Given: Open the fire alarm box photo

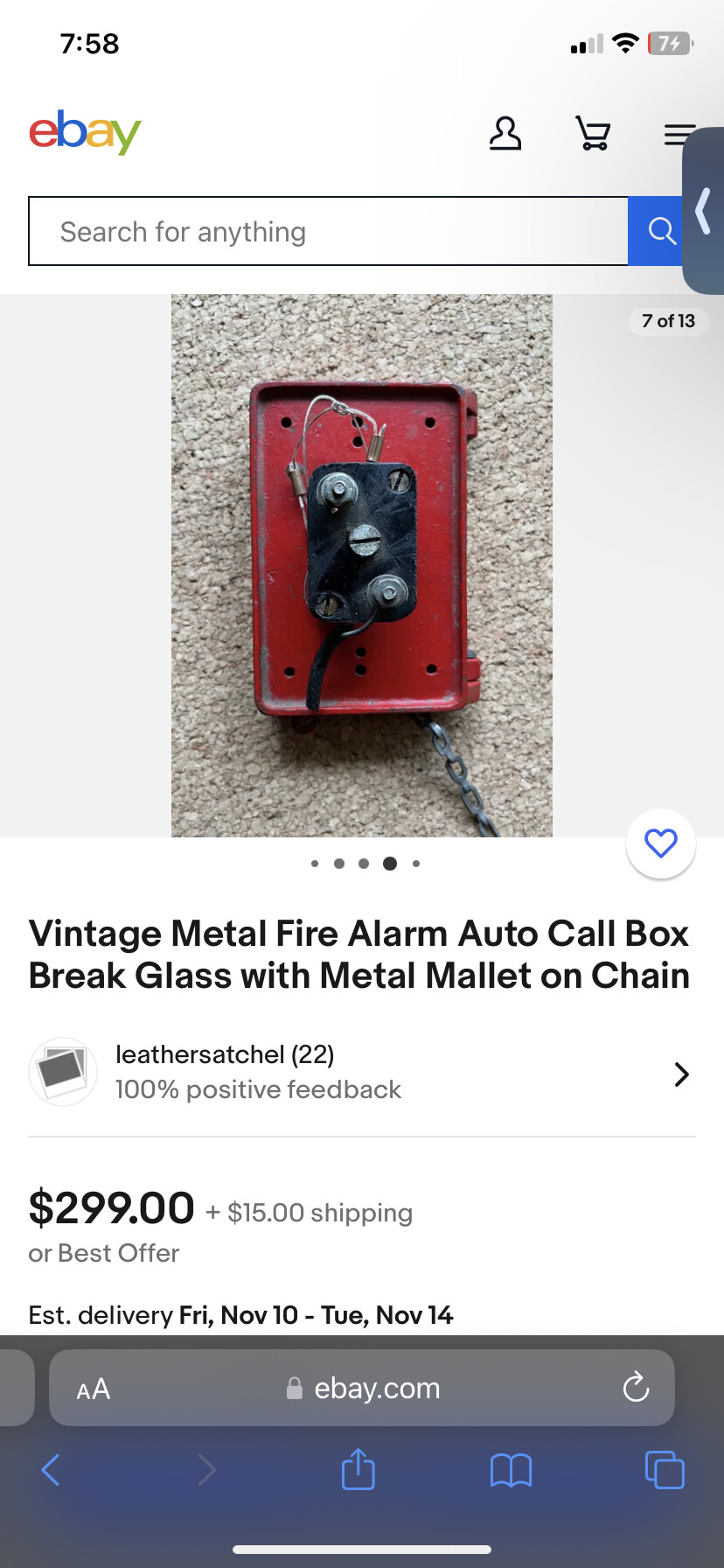Looking at the screenshot, I should click(361, 565).
